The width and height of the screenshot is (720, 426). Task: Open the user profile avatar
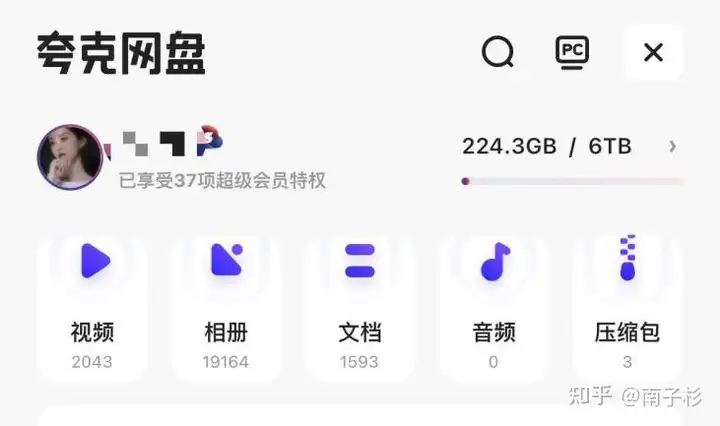coord(70,158)
